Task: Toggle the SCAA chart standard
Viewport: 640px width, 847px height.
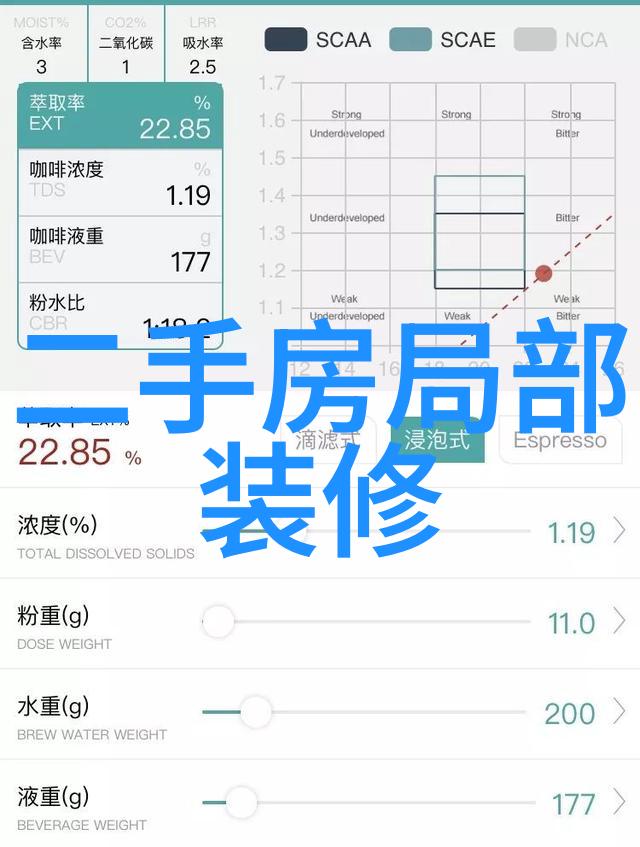Action: (x=317, y=40)
